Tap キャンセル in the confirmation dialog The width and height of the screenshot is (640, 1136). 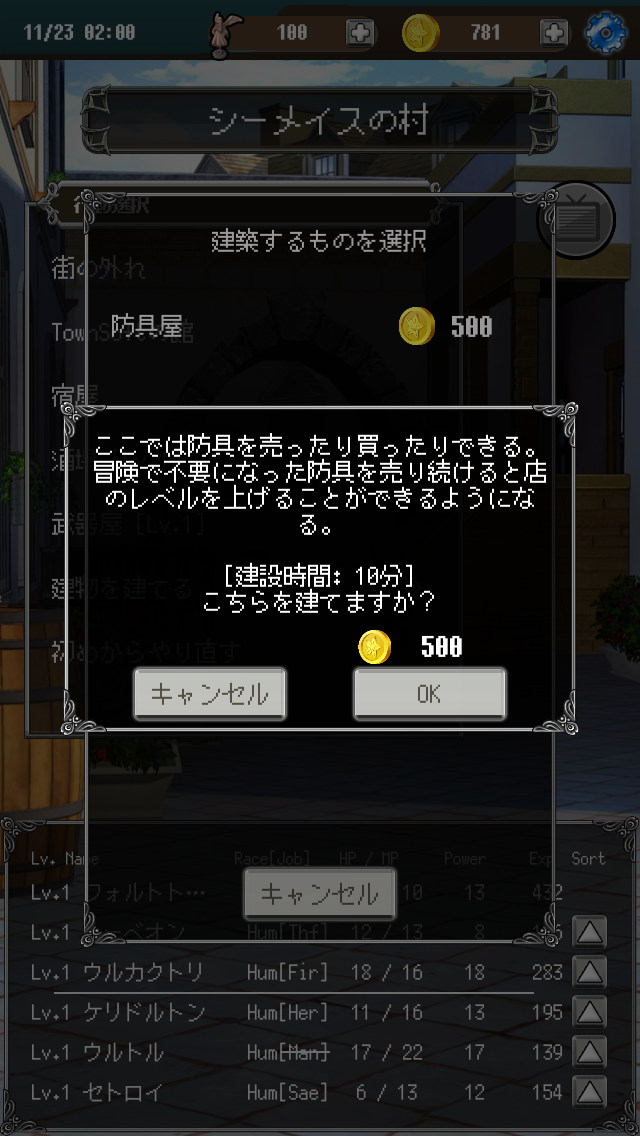pos(210,694)
